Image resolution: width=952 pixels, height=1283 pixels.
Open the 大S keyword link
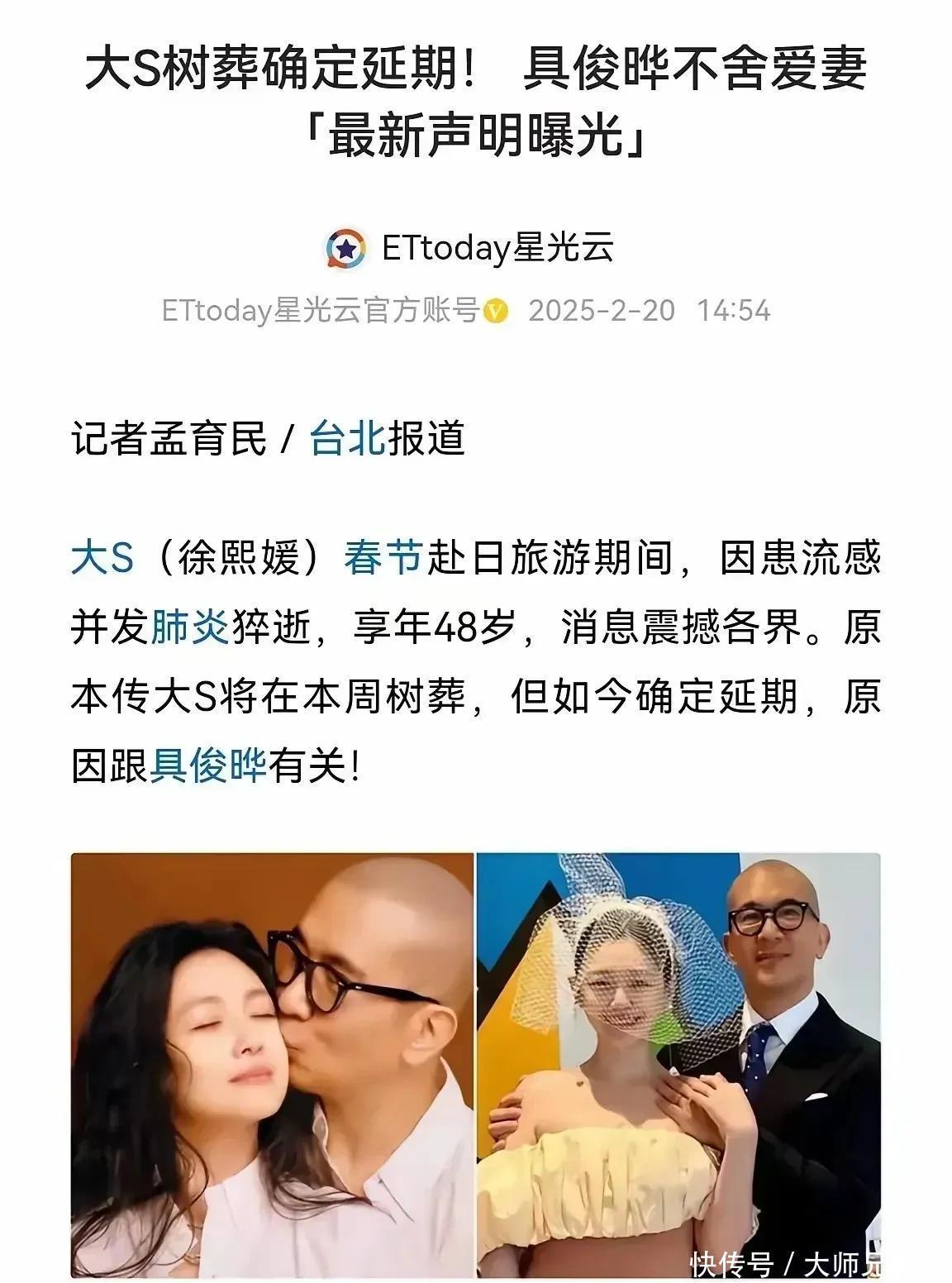click(102, 560)
